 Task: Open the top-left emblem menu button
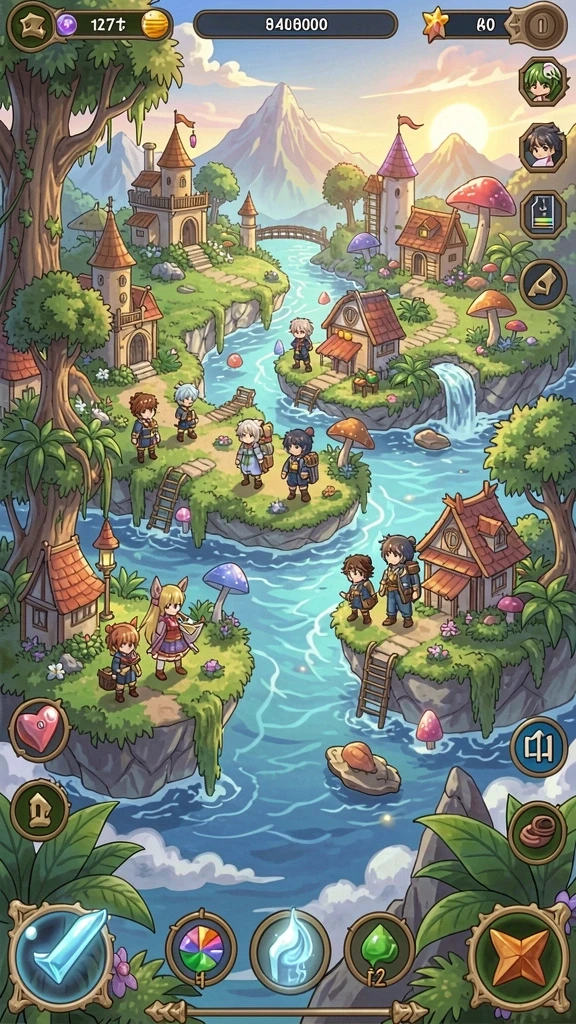click(x=30, y=25)
